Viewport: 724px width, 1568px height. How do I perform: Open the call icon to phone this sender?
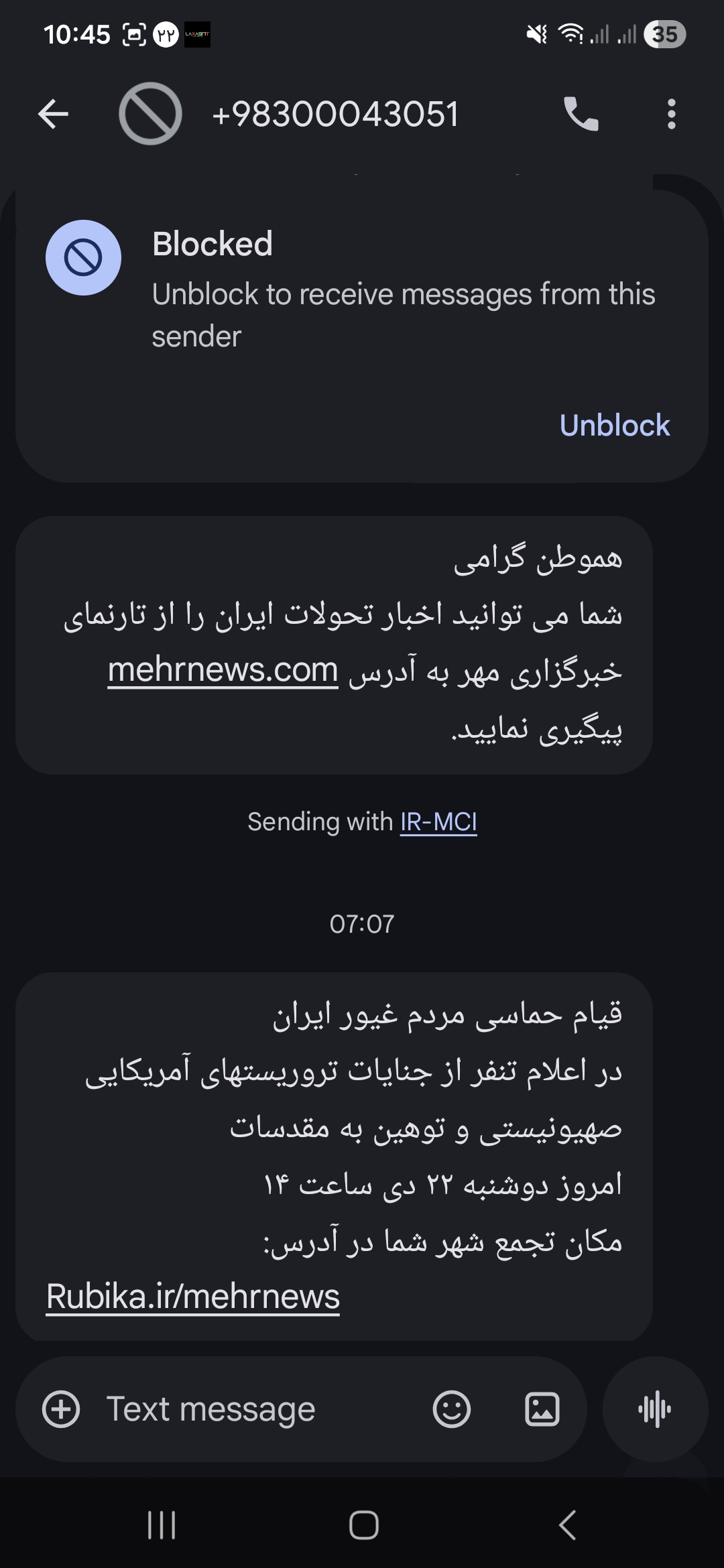[x=583, y=114]
